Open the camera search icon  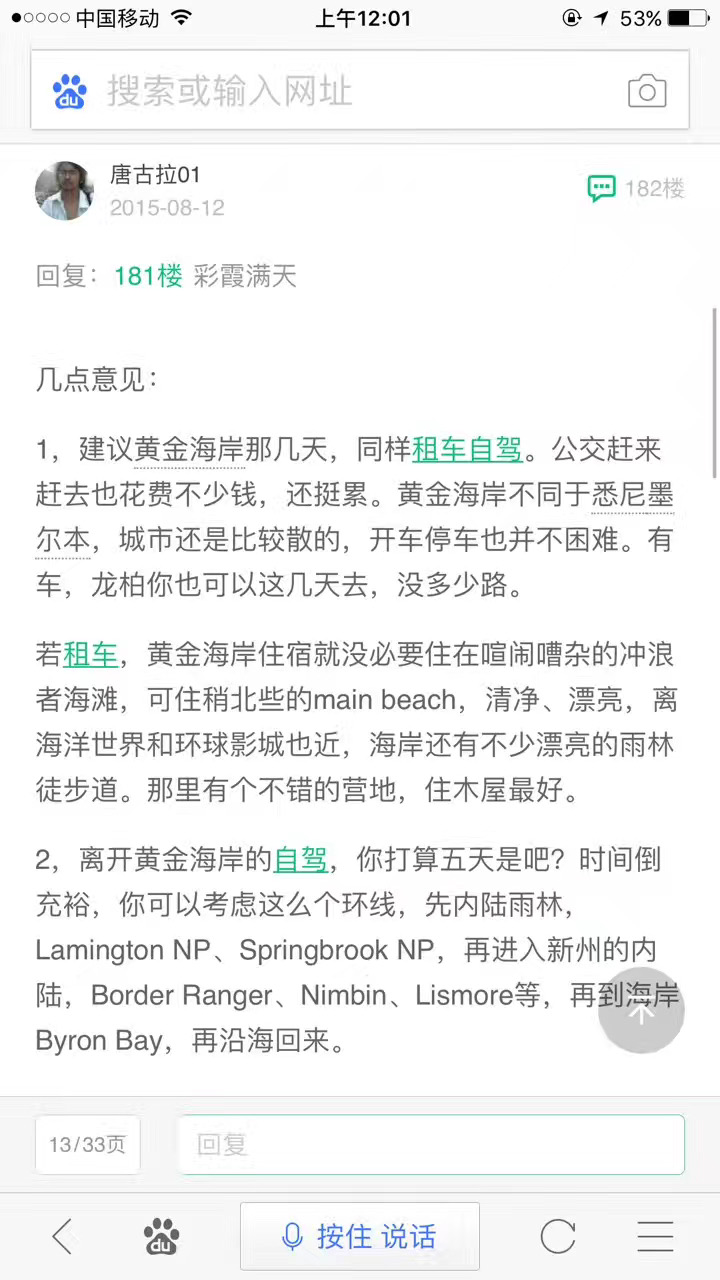point(647,91)
